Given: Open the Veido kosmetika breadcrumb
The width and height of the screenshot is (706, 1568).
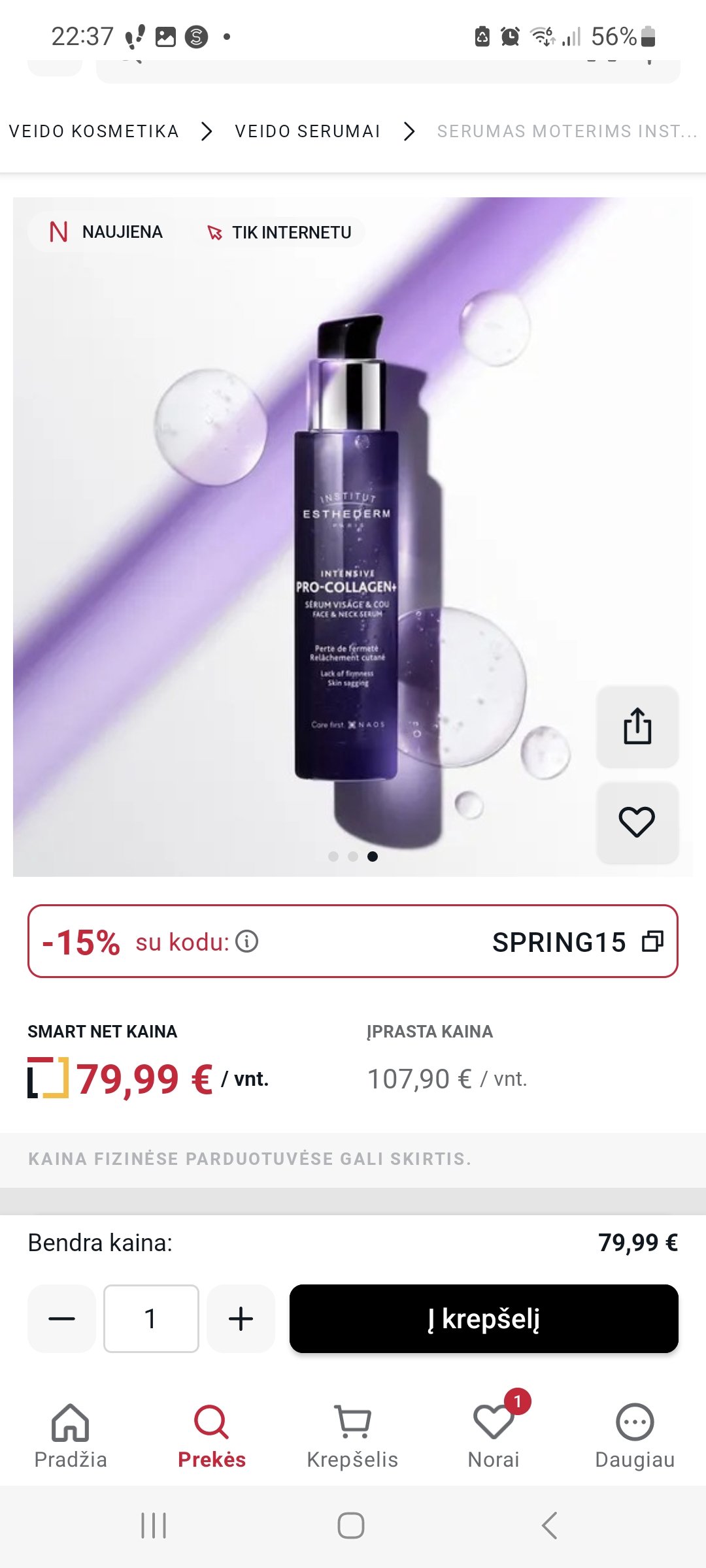Looking at the screenshot, I should tap(94, 131).
